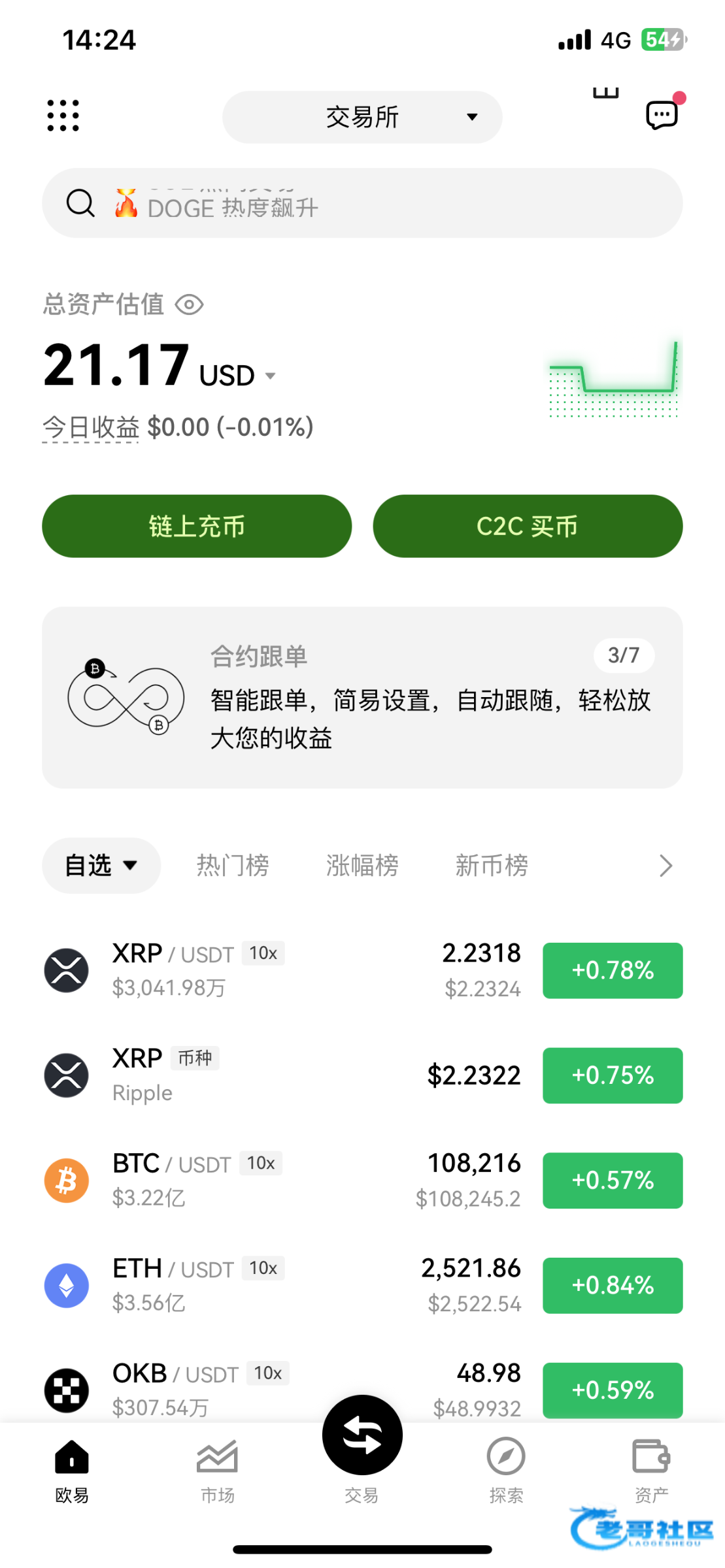Tap the DOGE search box

(362, 203)
